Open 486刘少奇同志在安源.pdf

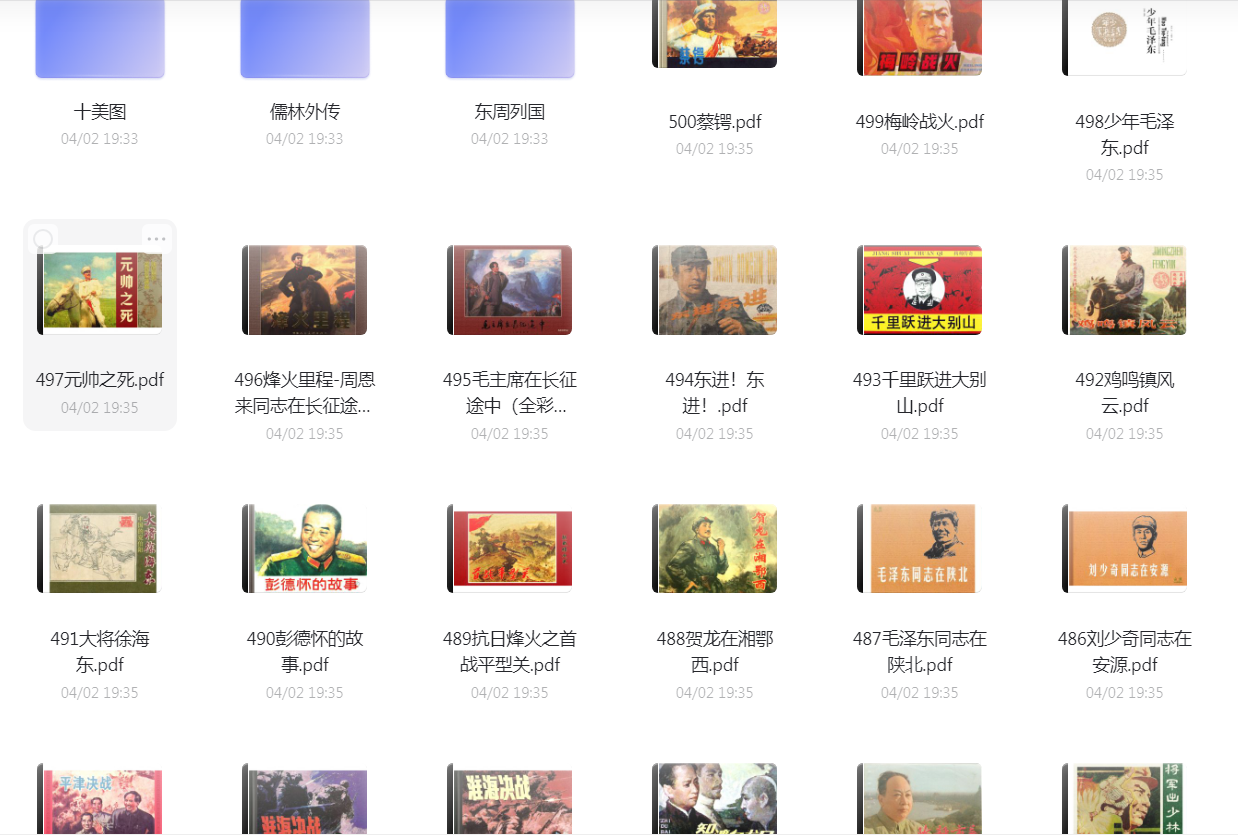coord(1125,548)
